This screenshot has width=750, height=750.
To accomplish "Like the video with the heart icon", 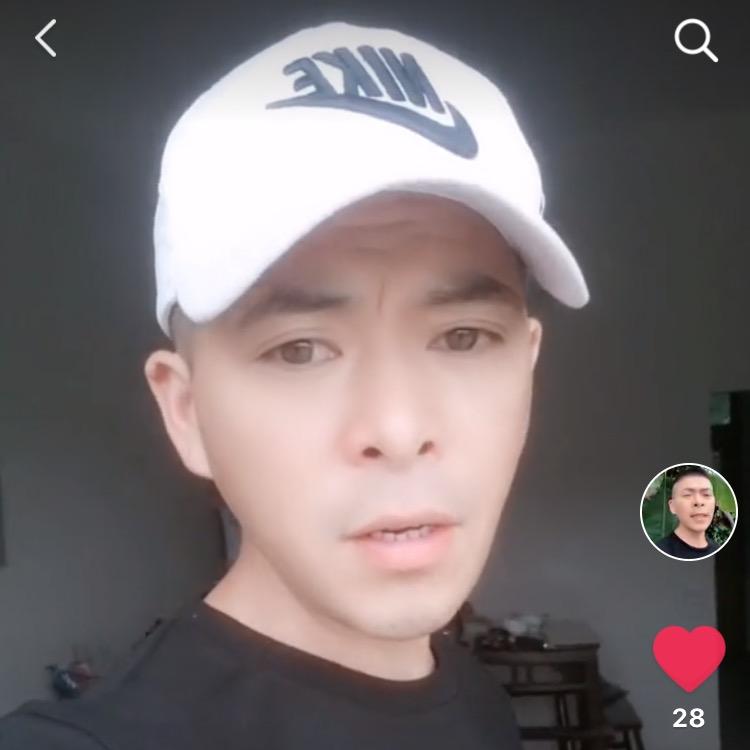I will point(689,659).
